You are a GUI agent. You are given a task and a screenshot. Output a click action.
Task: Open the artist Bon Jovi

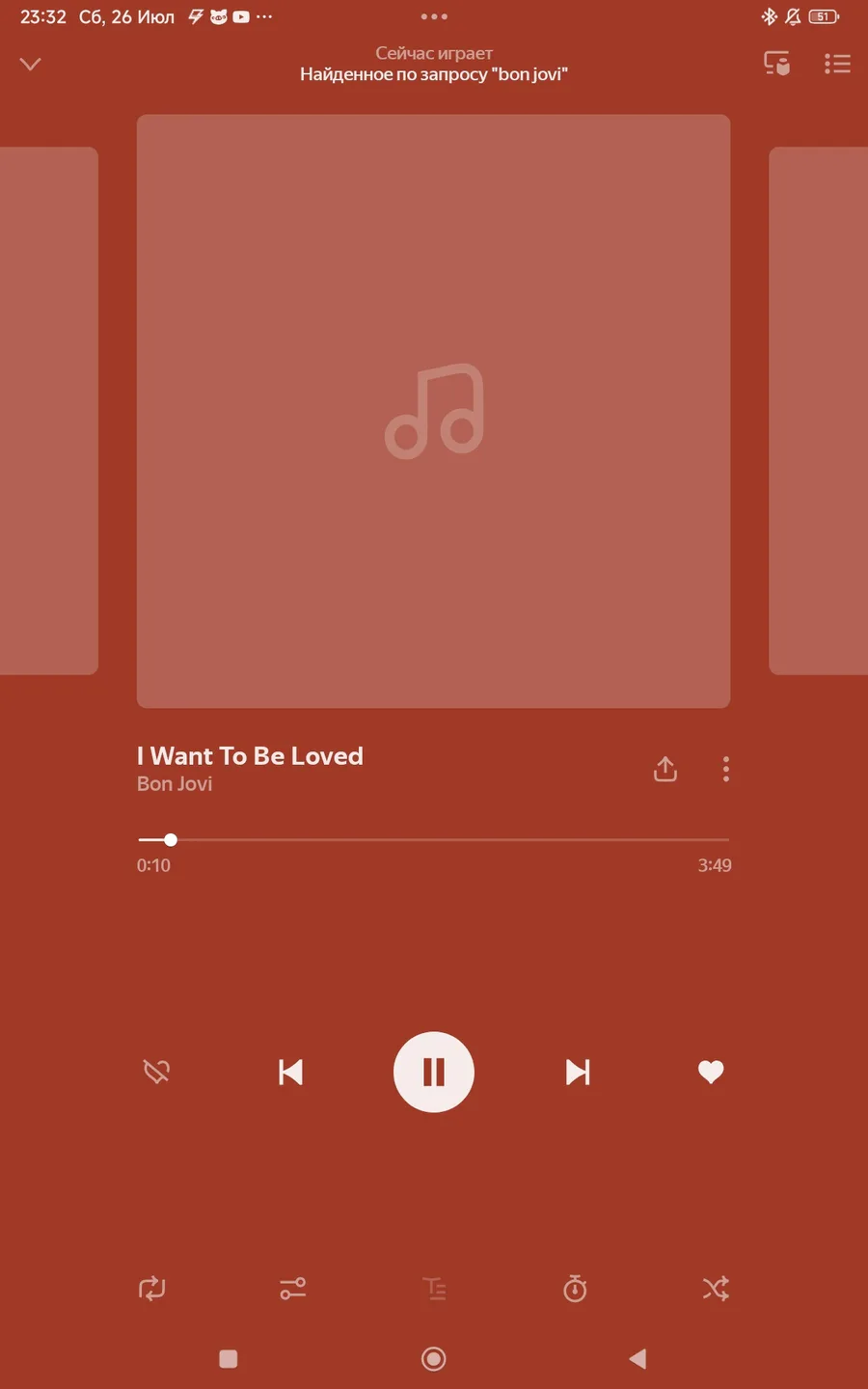pos(175,784)
